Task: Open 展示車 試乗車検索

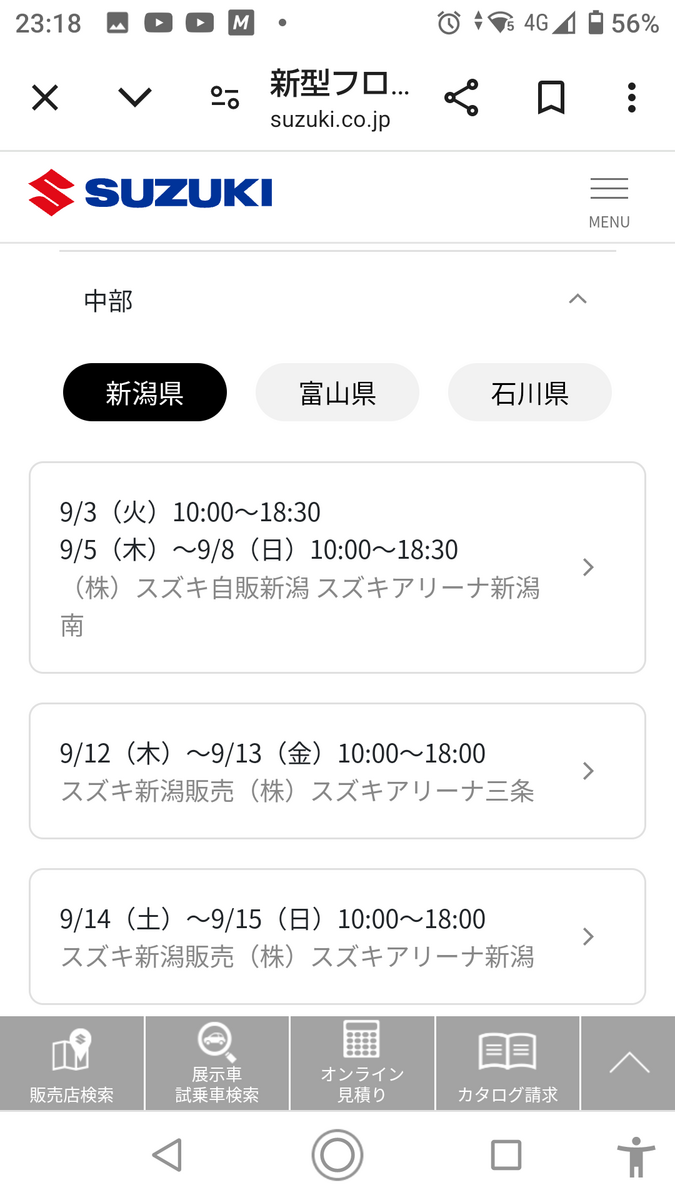Action: [x=217, y=1064]
